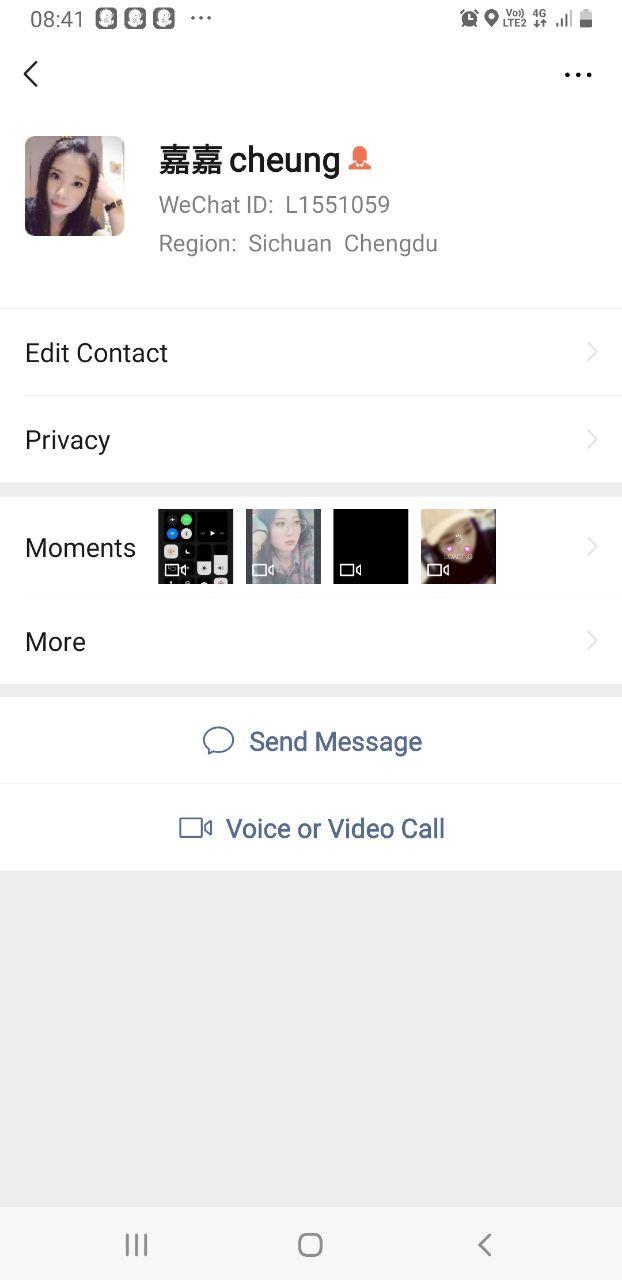Open recent apps from navigation bar

[x=136, y=1244]
